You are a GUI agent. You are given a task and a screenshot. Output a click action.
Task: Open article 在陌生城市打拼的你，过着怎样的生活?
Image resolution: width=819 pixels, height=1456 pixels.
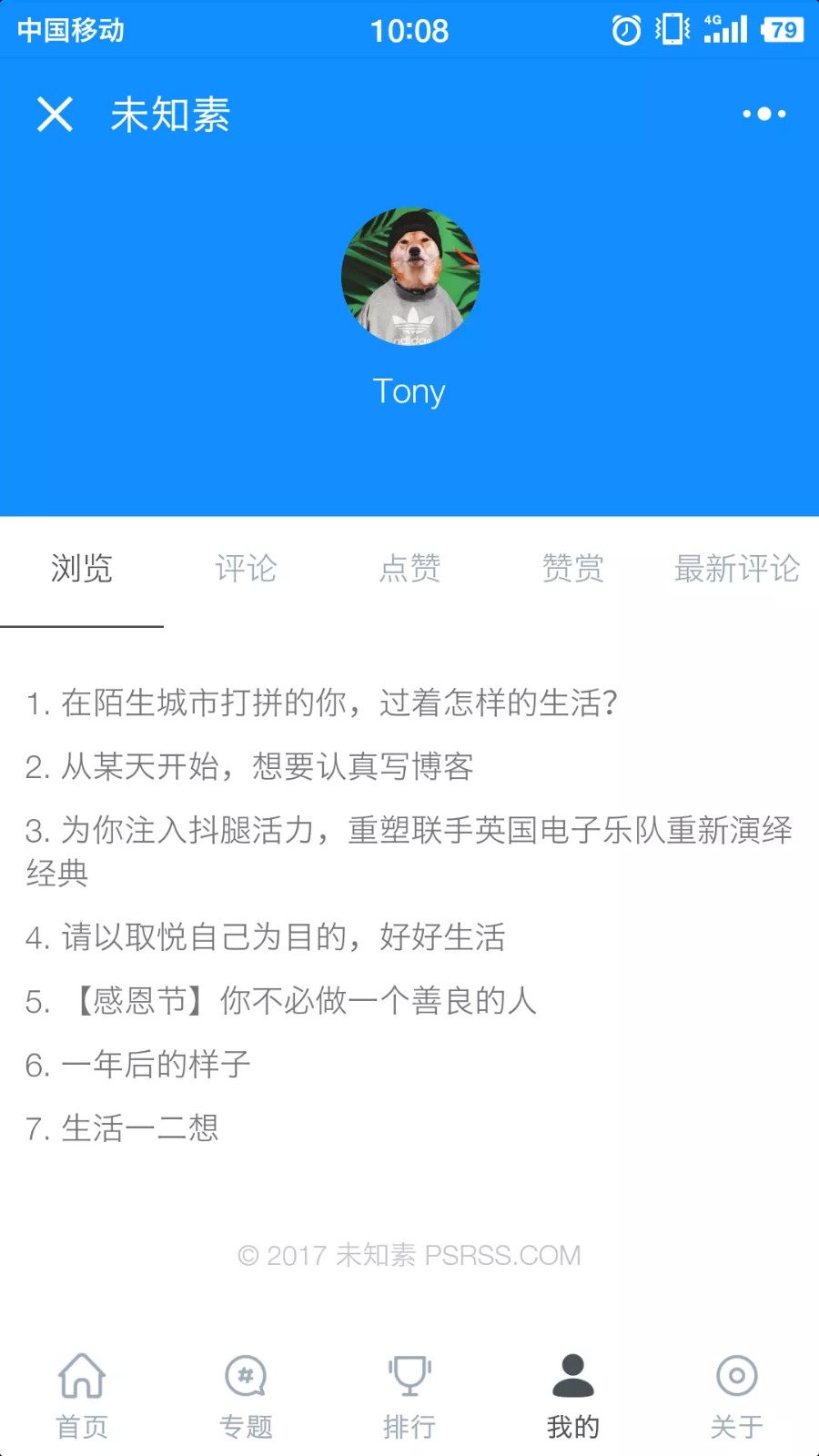pos(322,703)
